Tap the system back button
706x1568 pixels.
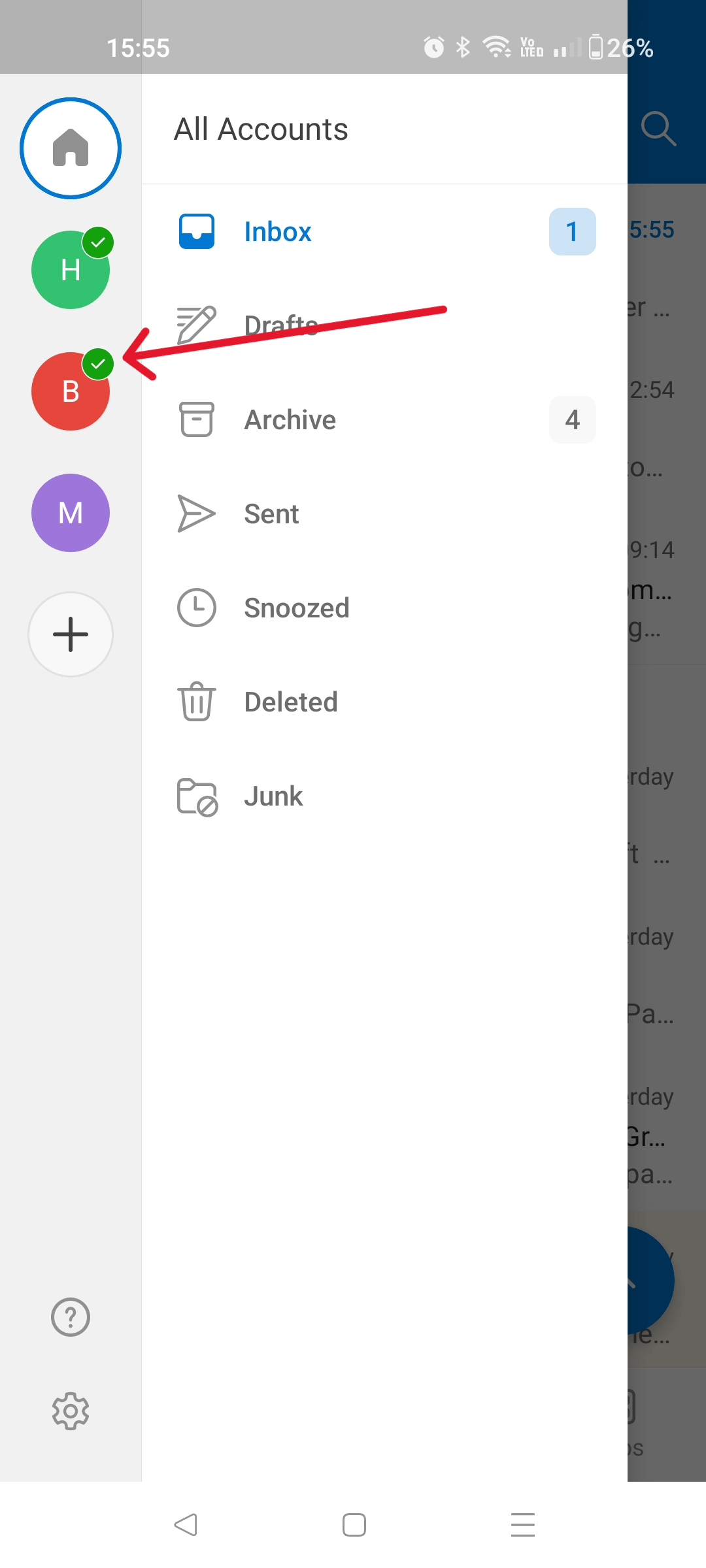pyautogui.click(x=186, y=1525)
